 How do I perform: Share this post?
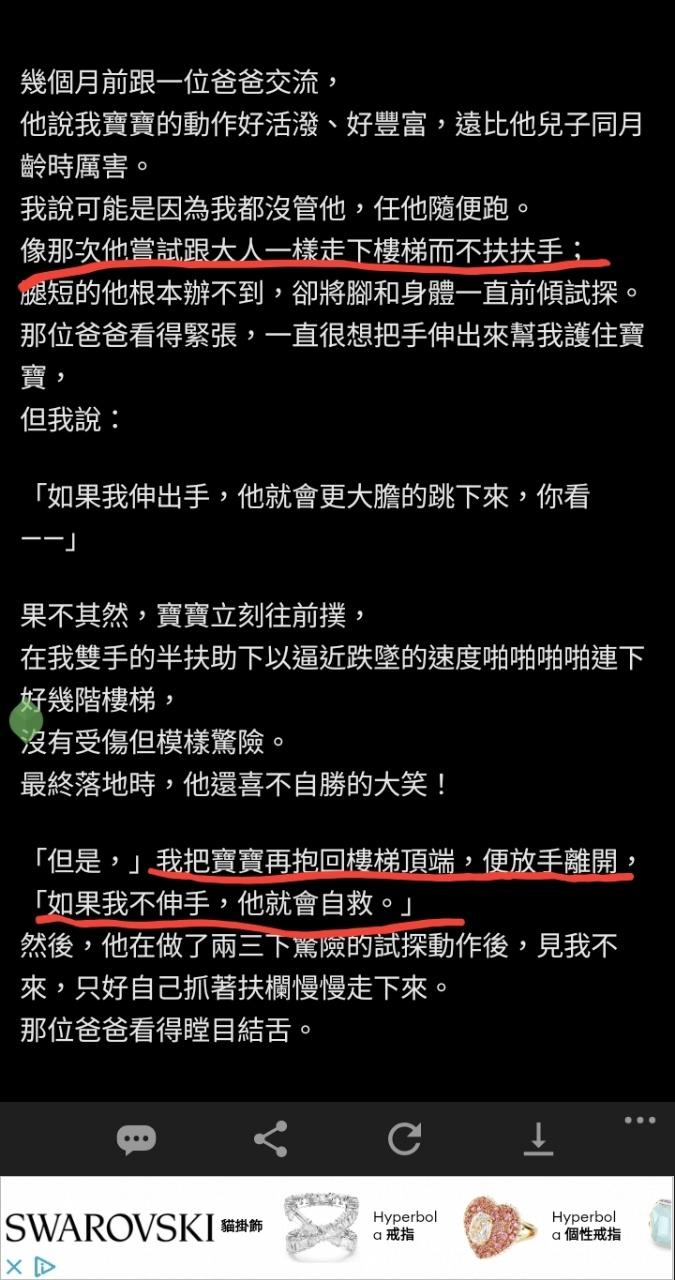[270, 1139]
